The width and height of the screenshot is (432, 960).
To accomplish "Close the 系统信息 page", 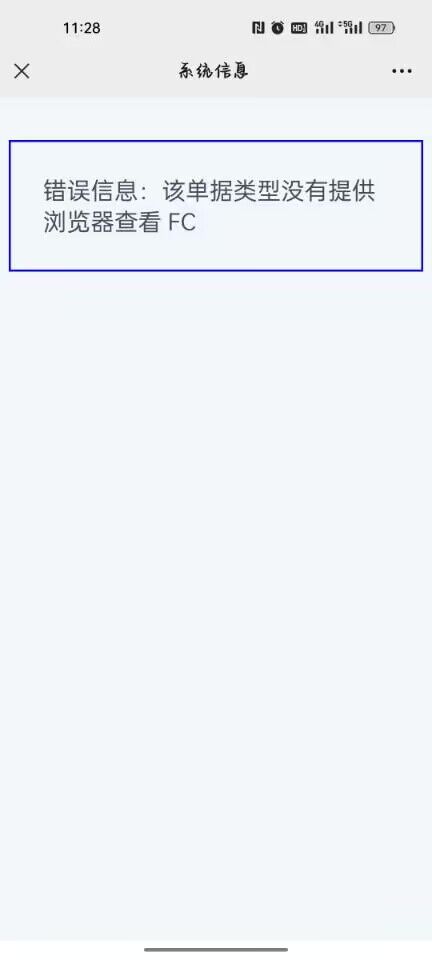I will click(21, 72).
